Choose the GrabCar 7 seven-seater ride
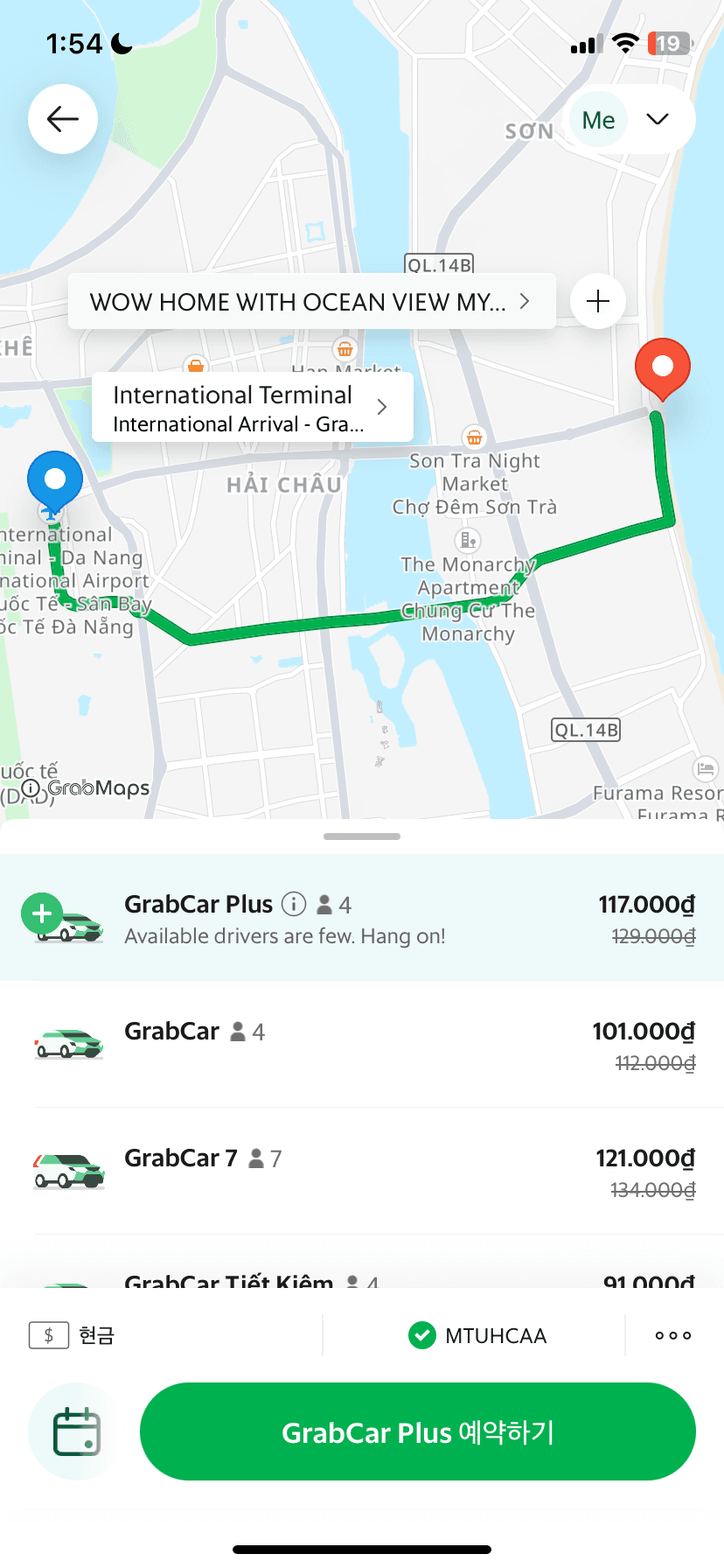 [362, 1171]
